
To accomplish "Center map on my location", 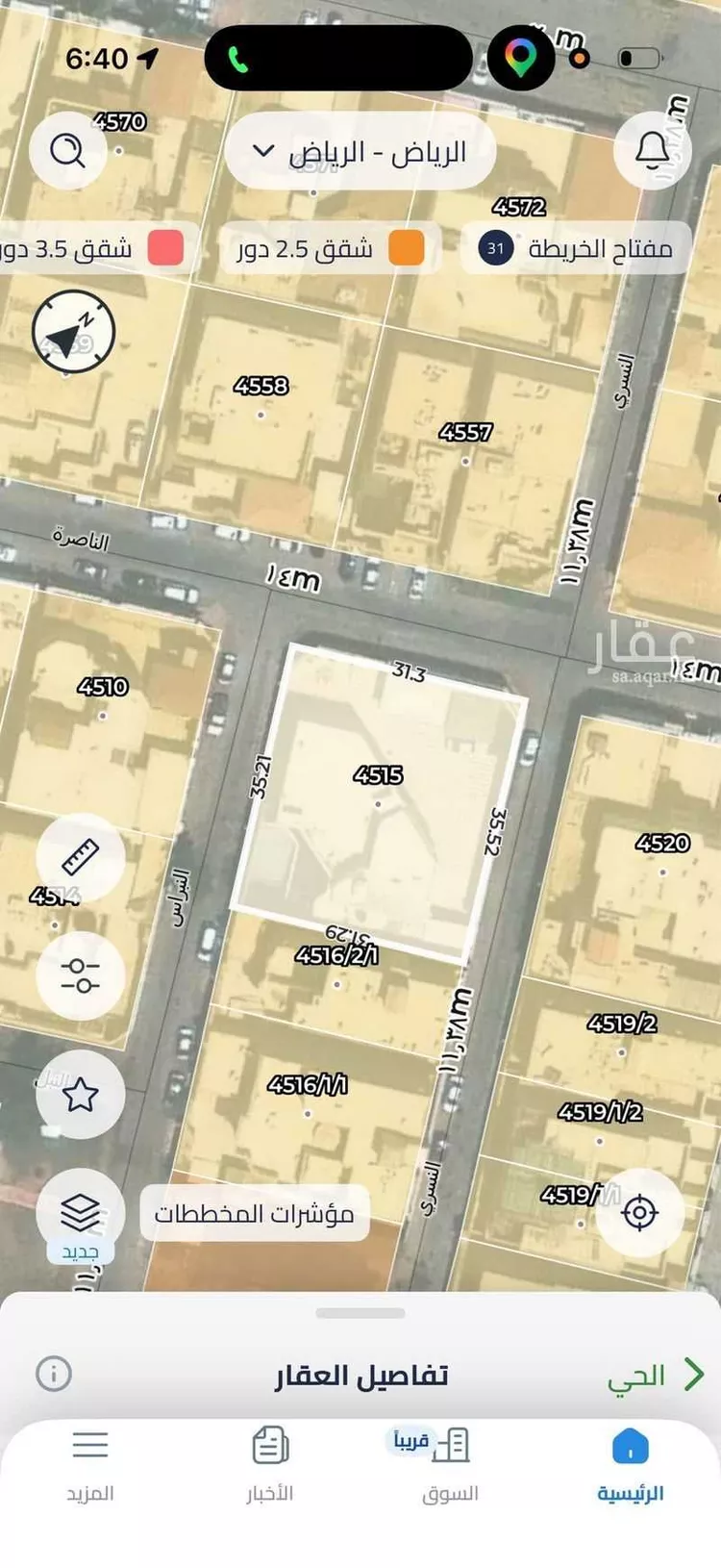I will (639, 1213).
